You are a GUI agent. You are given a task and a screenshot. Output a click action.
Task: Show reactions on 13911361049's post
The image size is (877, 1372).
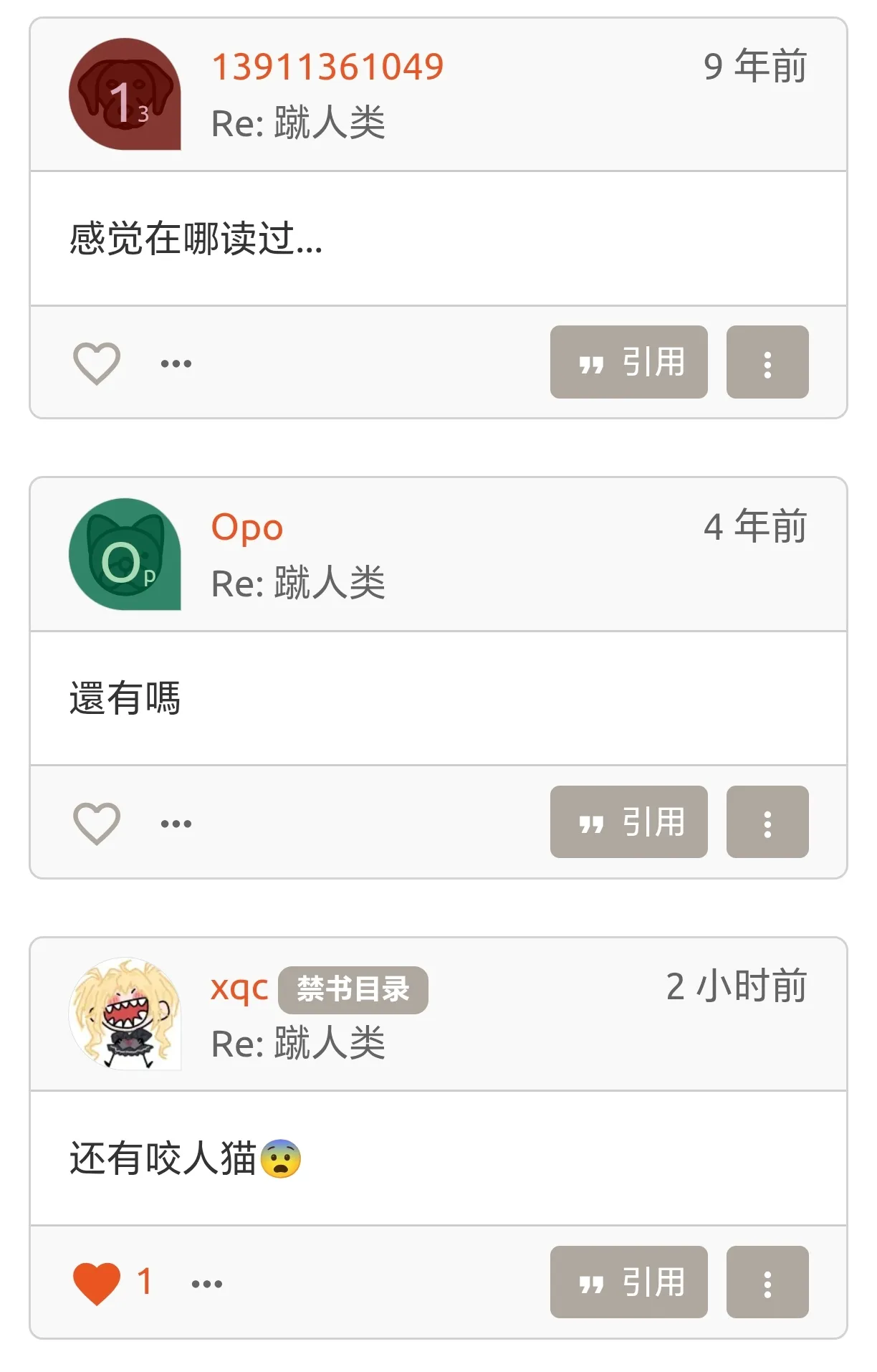point(176,363)
